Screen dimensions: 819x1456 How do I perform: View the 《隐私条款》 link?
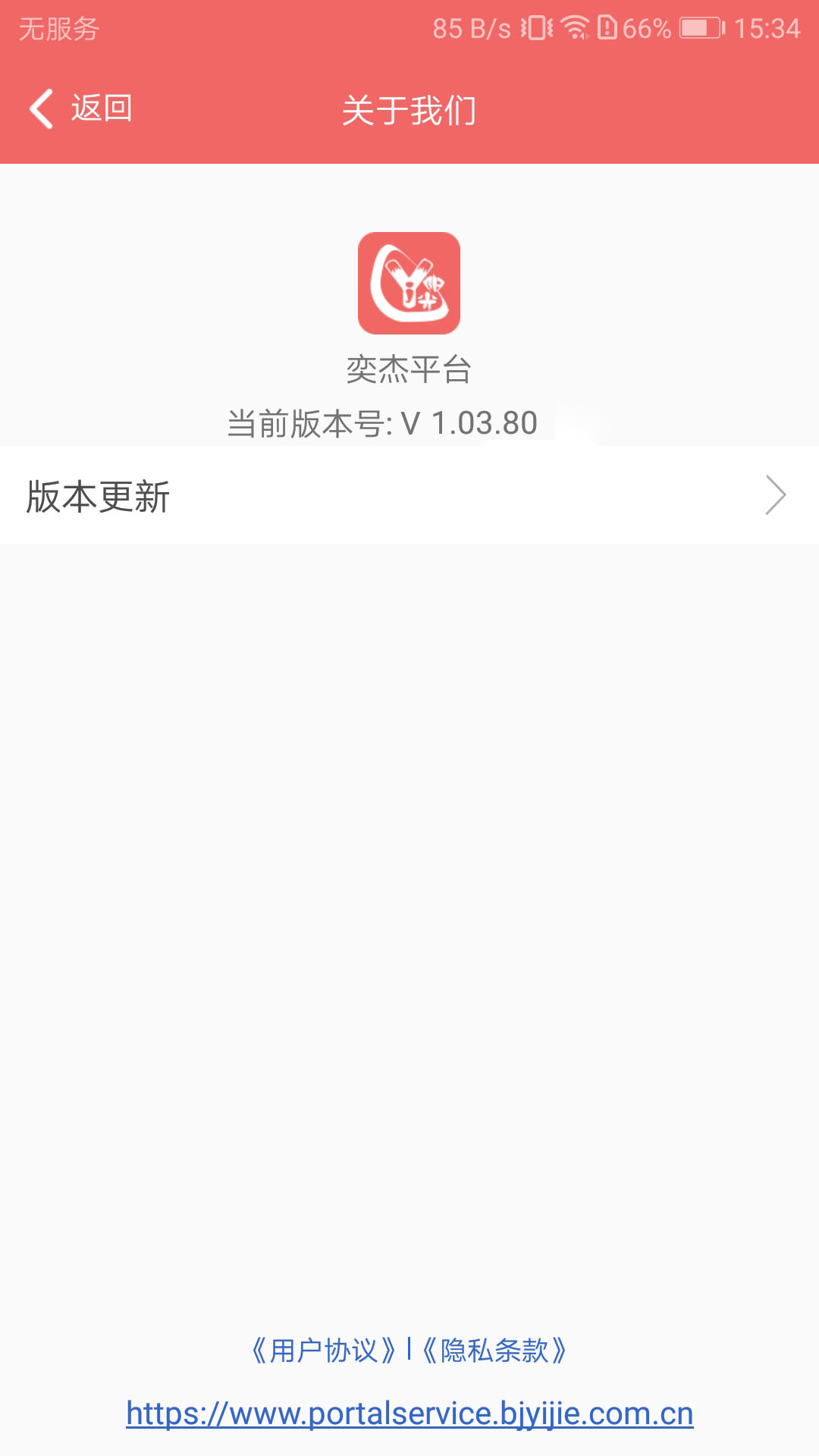tap(494, 1351)
